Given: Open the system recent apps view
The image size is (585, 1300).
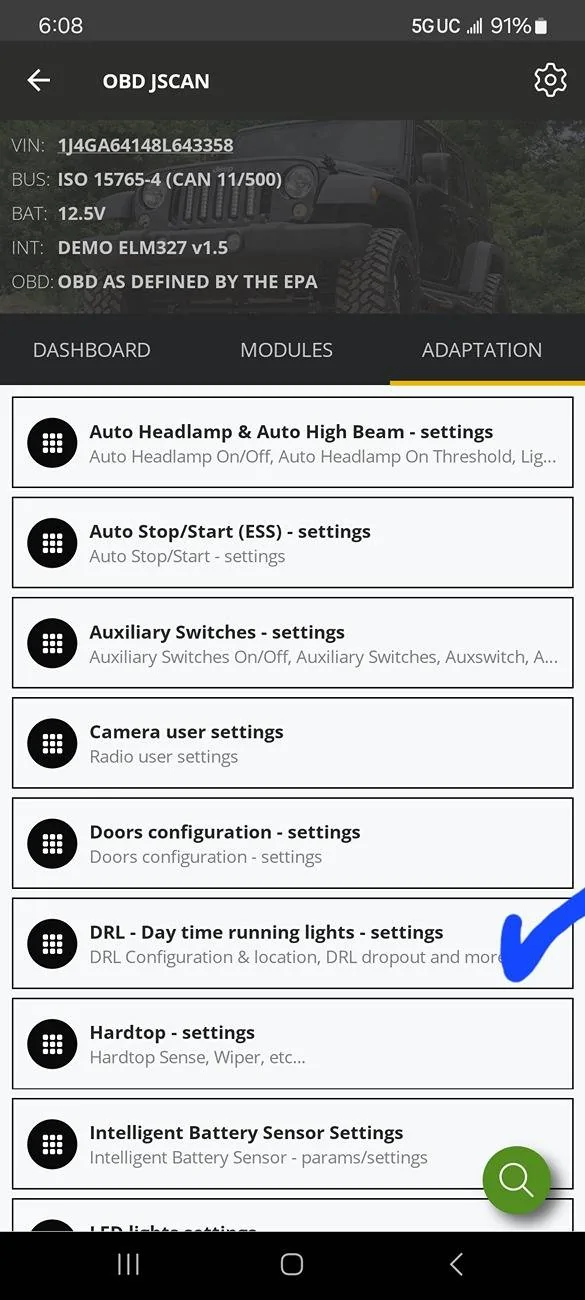Looking at the screenshot, I should (x=128, y=1264).
